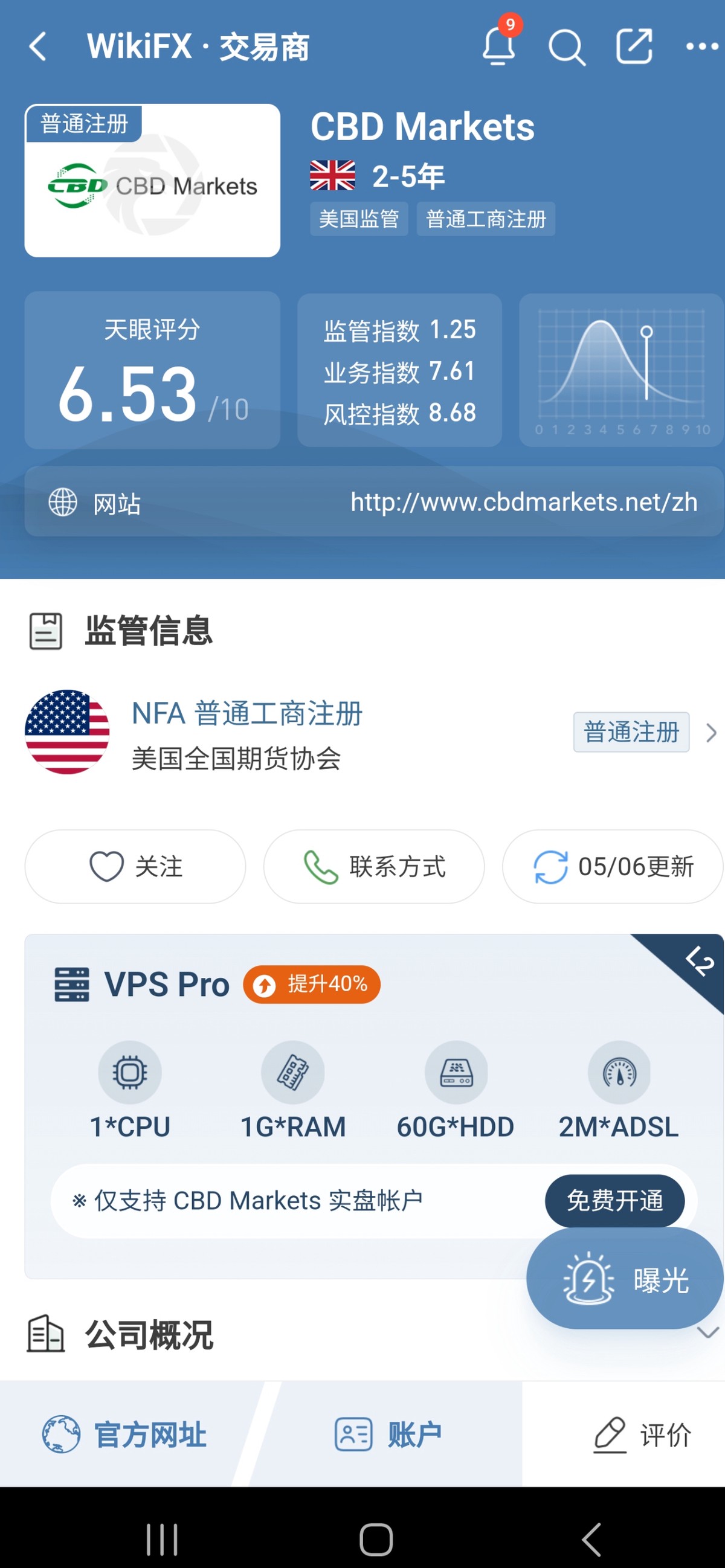Open the 曝光 exposure floating button
725x1568 pixels.
[x=625, y=1278]
